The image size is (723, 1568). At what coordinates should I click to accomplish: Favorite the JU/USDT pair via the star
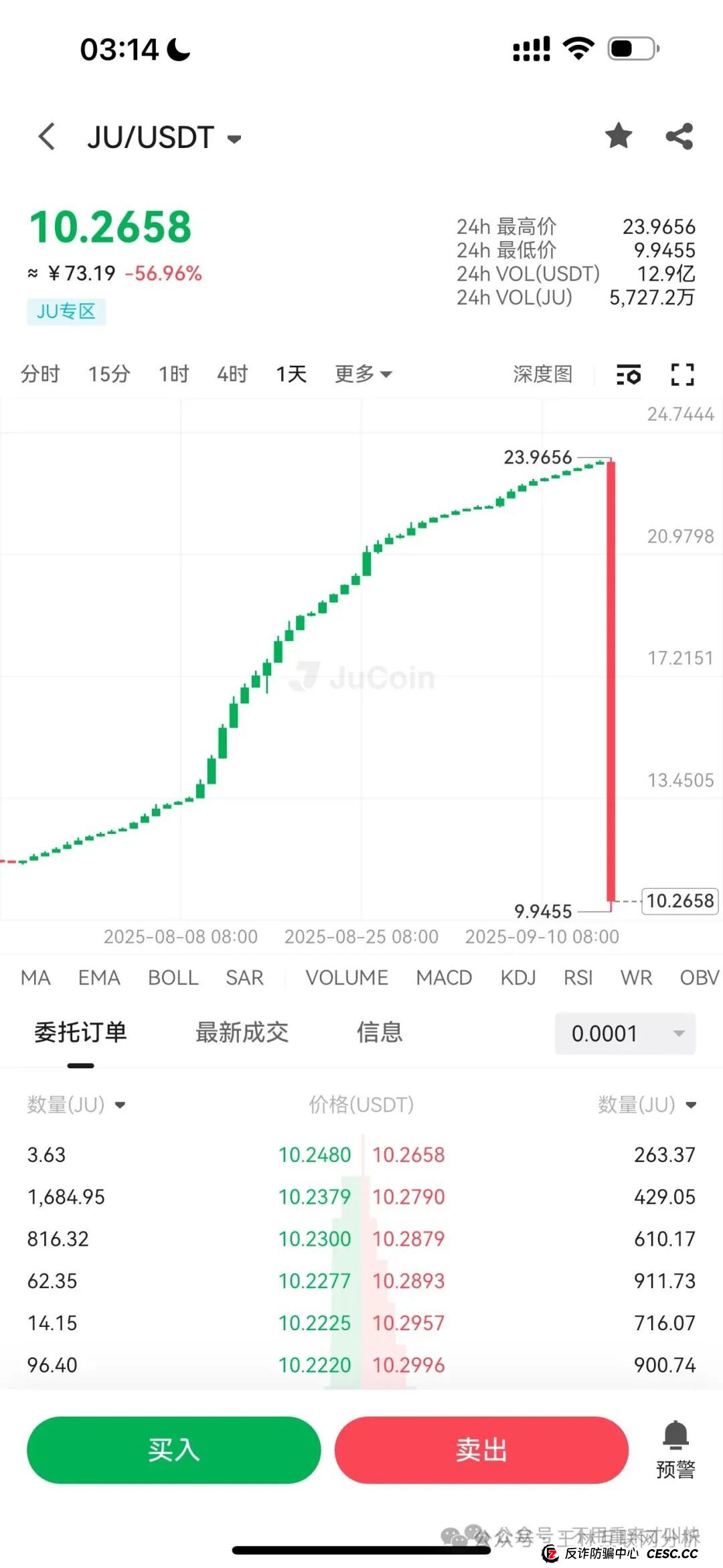point(618,135)
